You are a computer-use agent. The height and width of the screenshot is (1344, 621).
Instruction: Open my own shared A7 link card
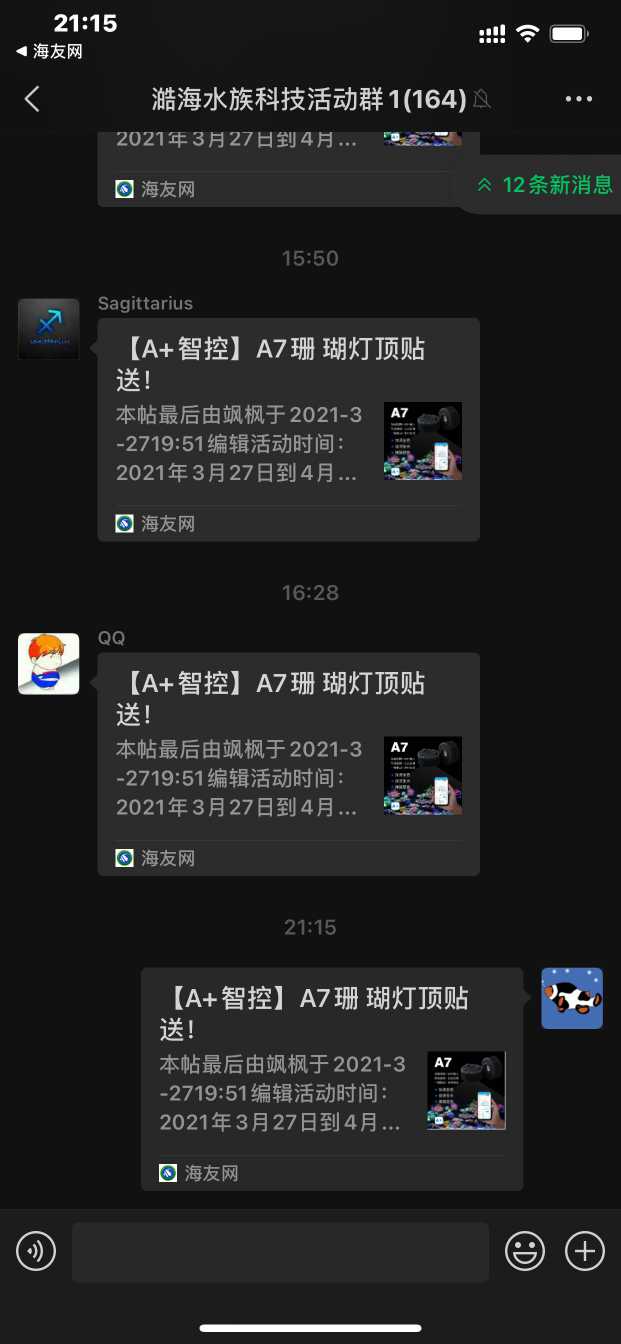[x=331, y=1078]
